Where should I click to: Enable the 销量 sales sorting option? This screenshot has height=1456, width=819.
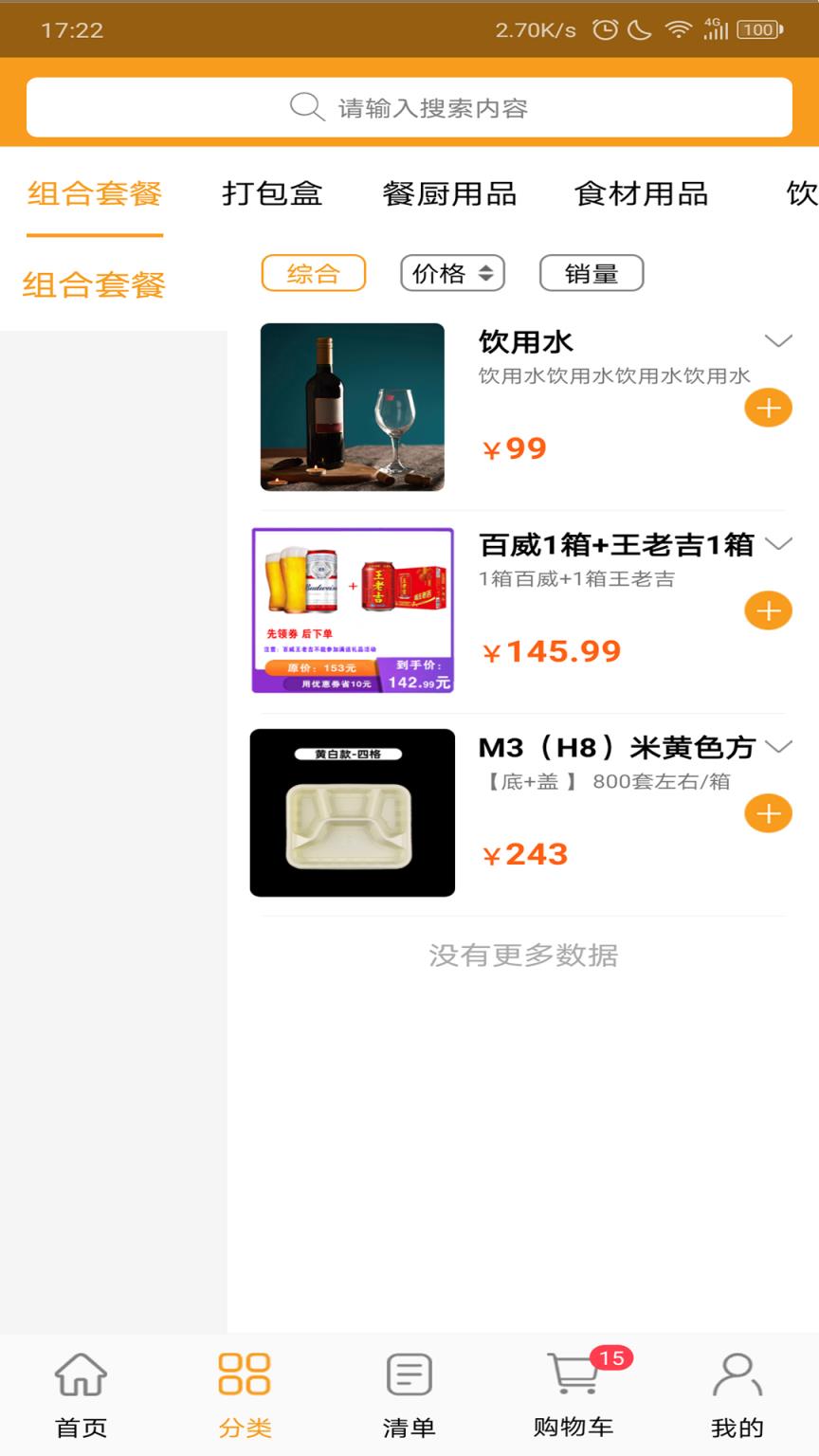[591, 272]
